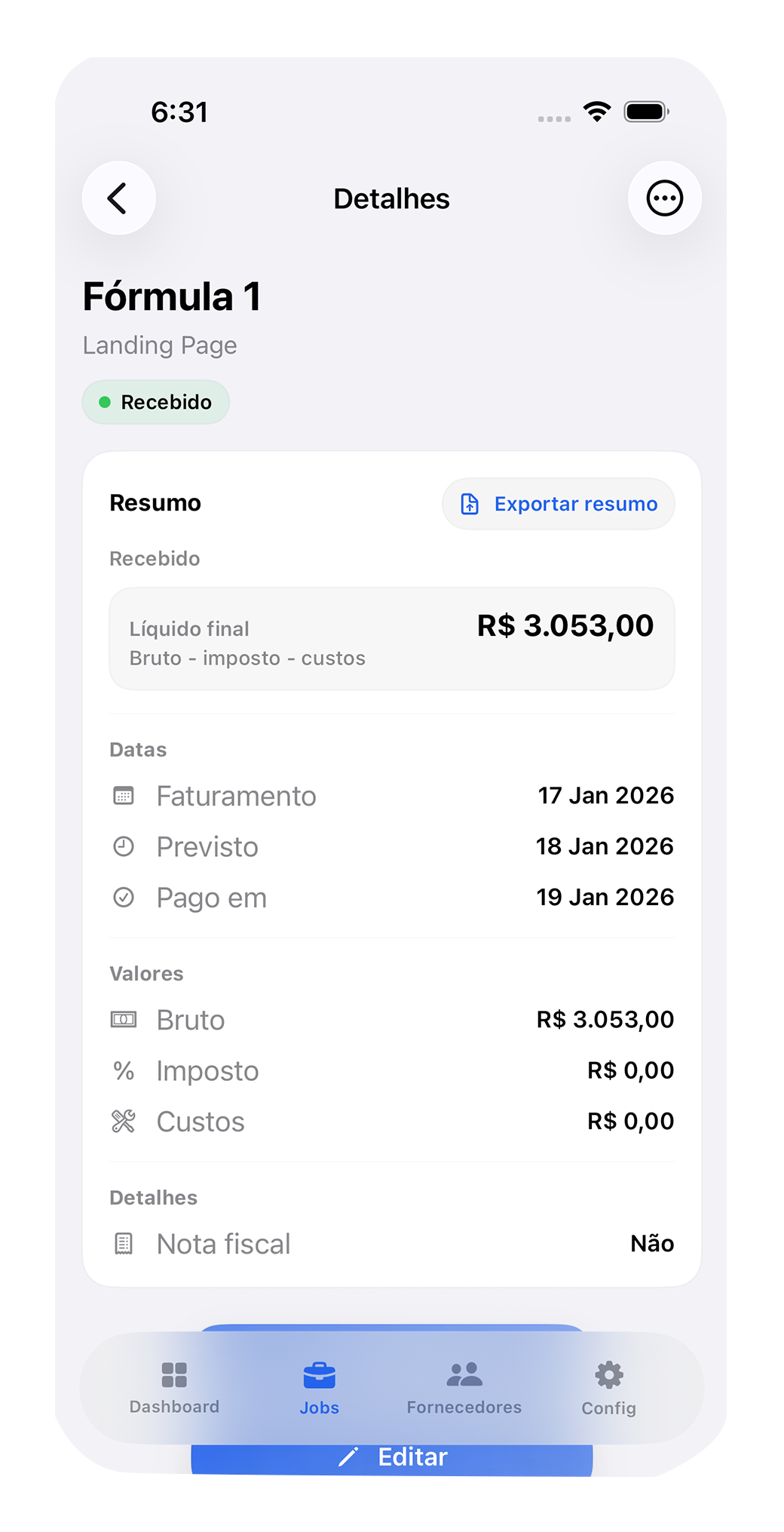Image resolution: width=784 pixels, height=1532 pixels.
Task: Click the Recebido status badge
Action: [155, 402]
